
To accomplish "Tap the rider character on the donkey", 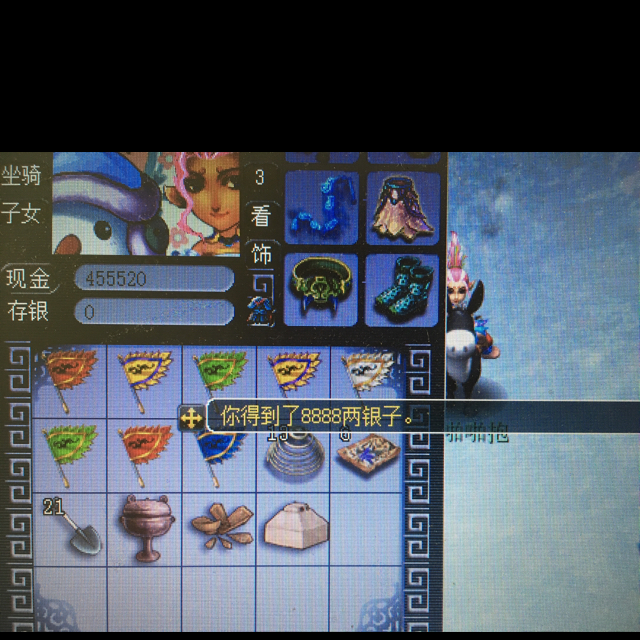I will (x=463, y=320).
